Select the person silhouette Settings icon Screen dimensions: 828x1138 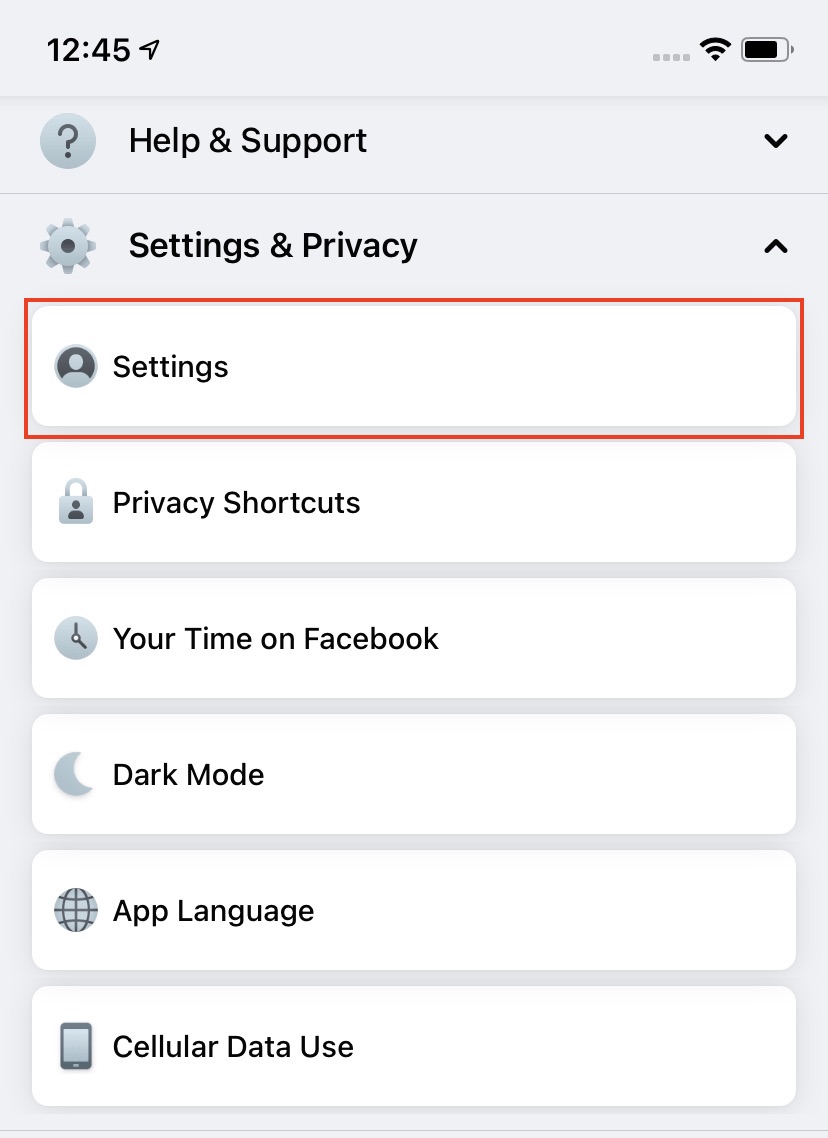coord(75,367)
